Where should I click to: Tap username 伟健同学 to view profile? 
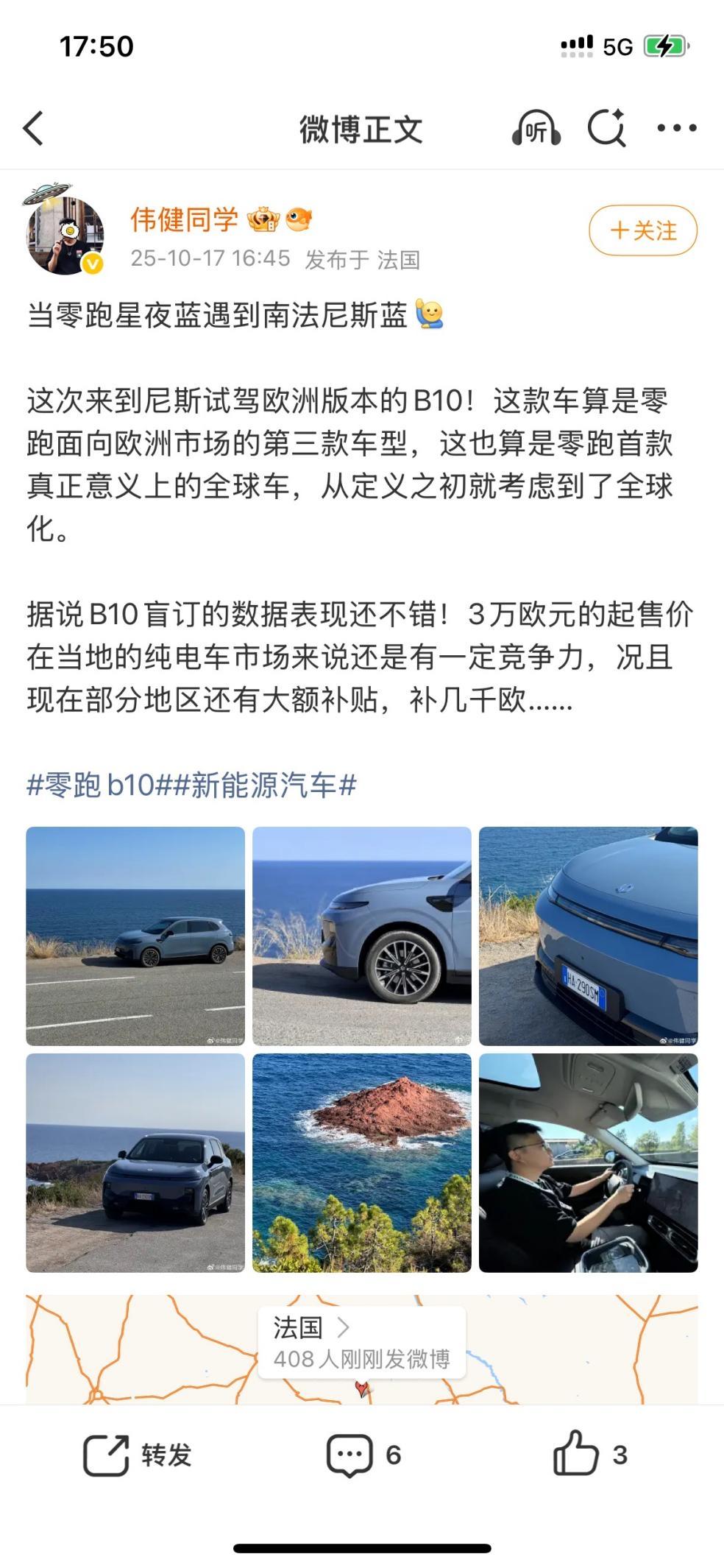[x=185, y=218]
